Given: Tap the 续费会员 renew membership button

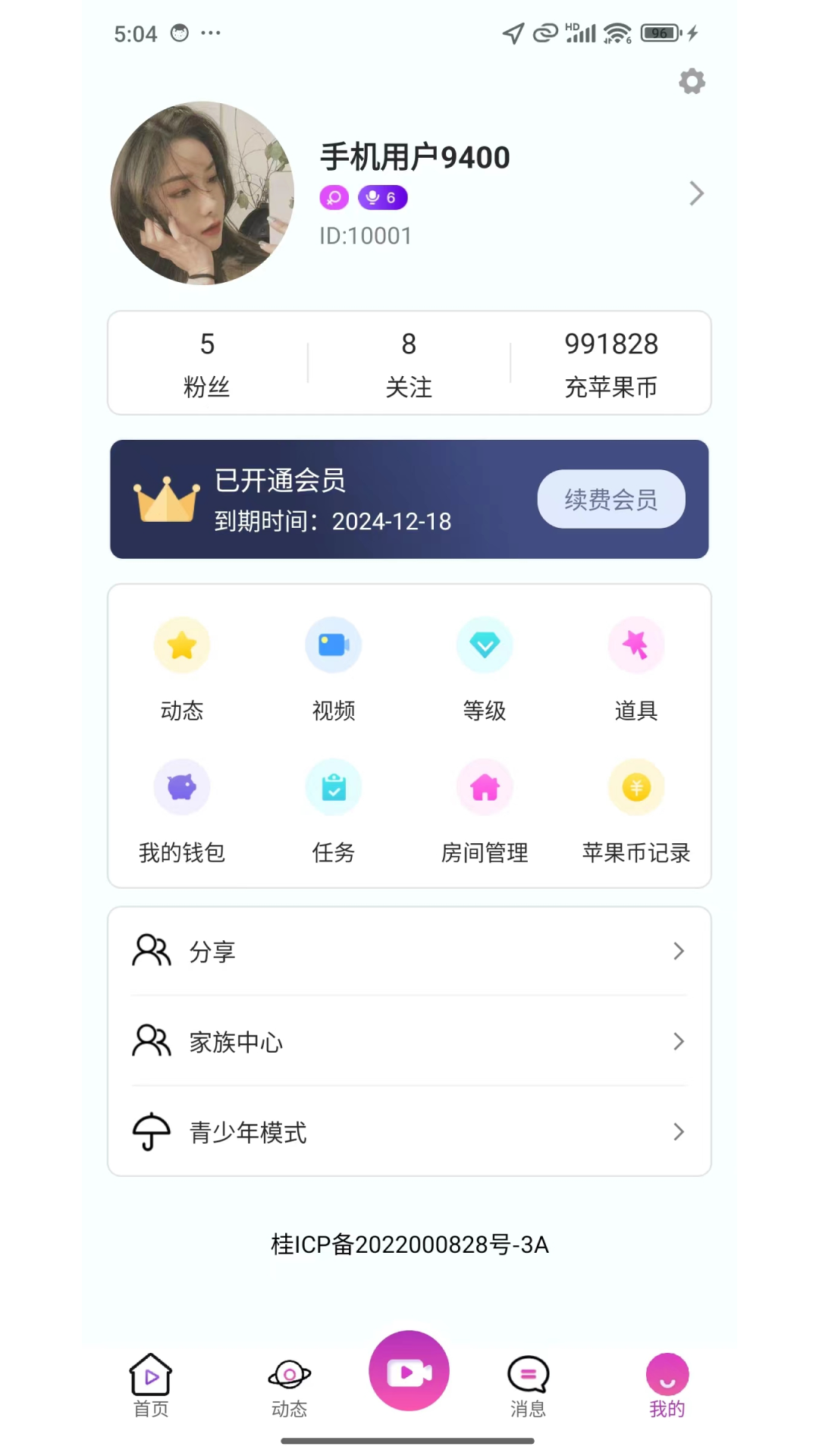Looking at the screenshot, I should click(x=611, y=499).
